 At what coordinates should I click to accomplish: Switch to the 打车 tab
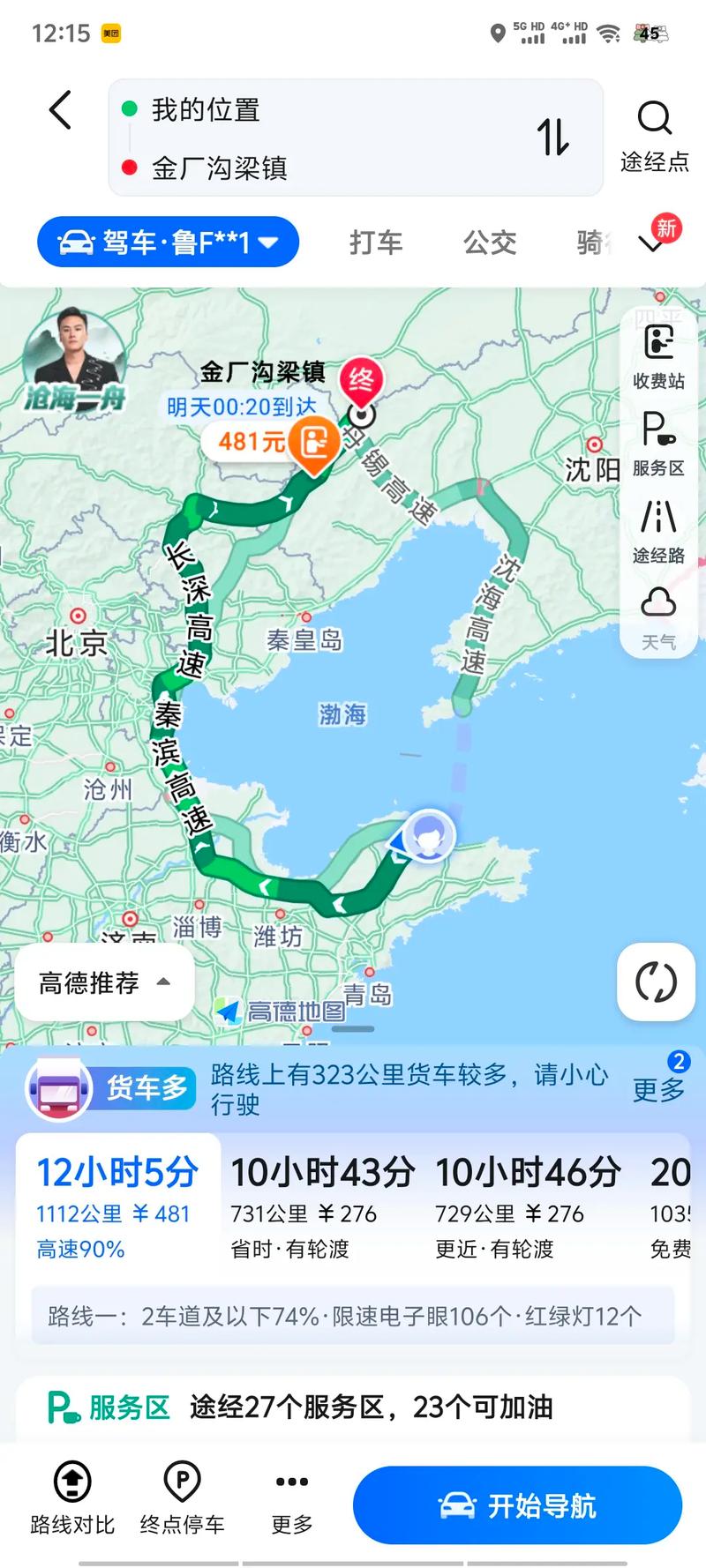[375, 243]
